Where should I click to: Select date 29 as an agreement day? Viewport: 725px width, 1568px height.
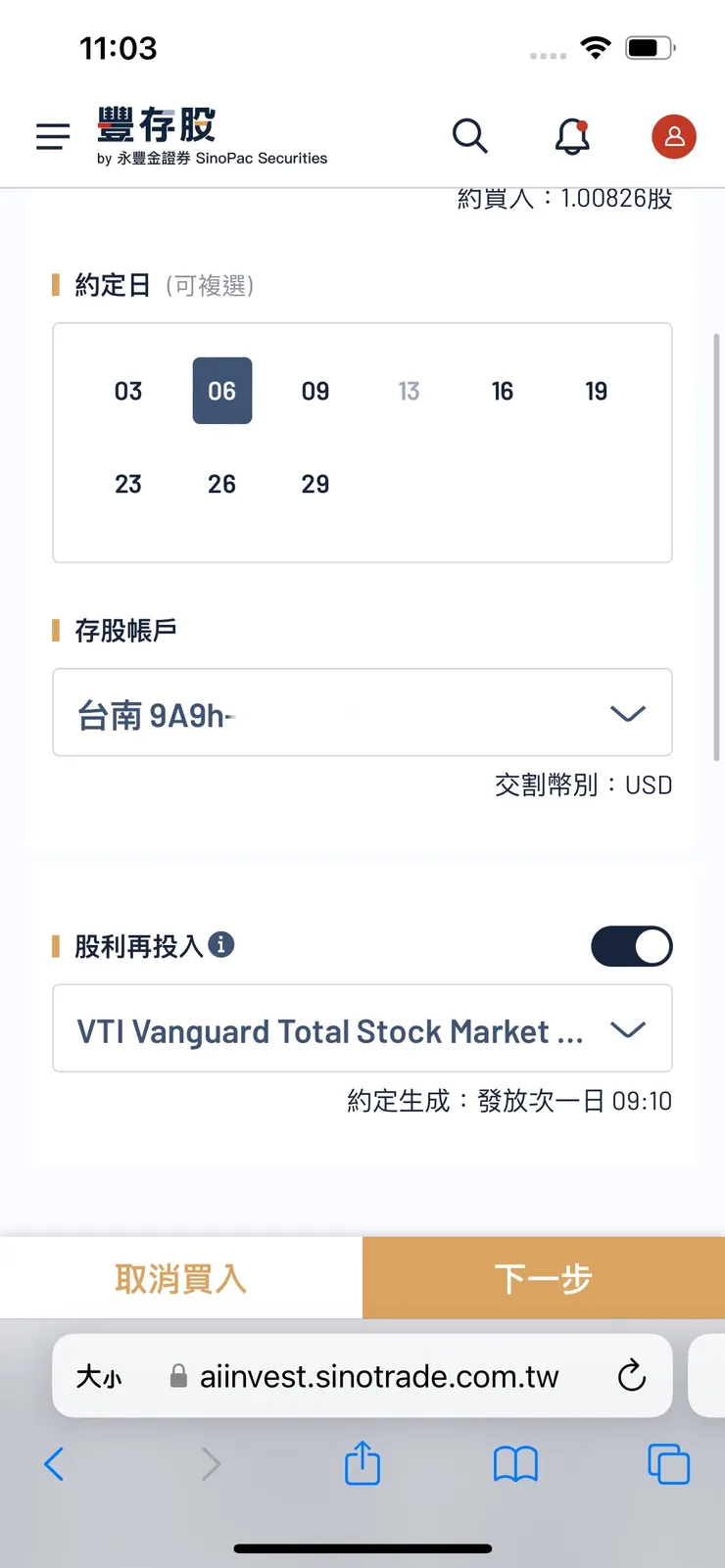pos(314,483)
